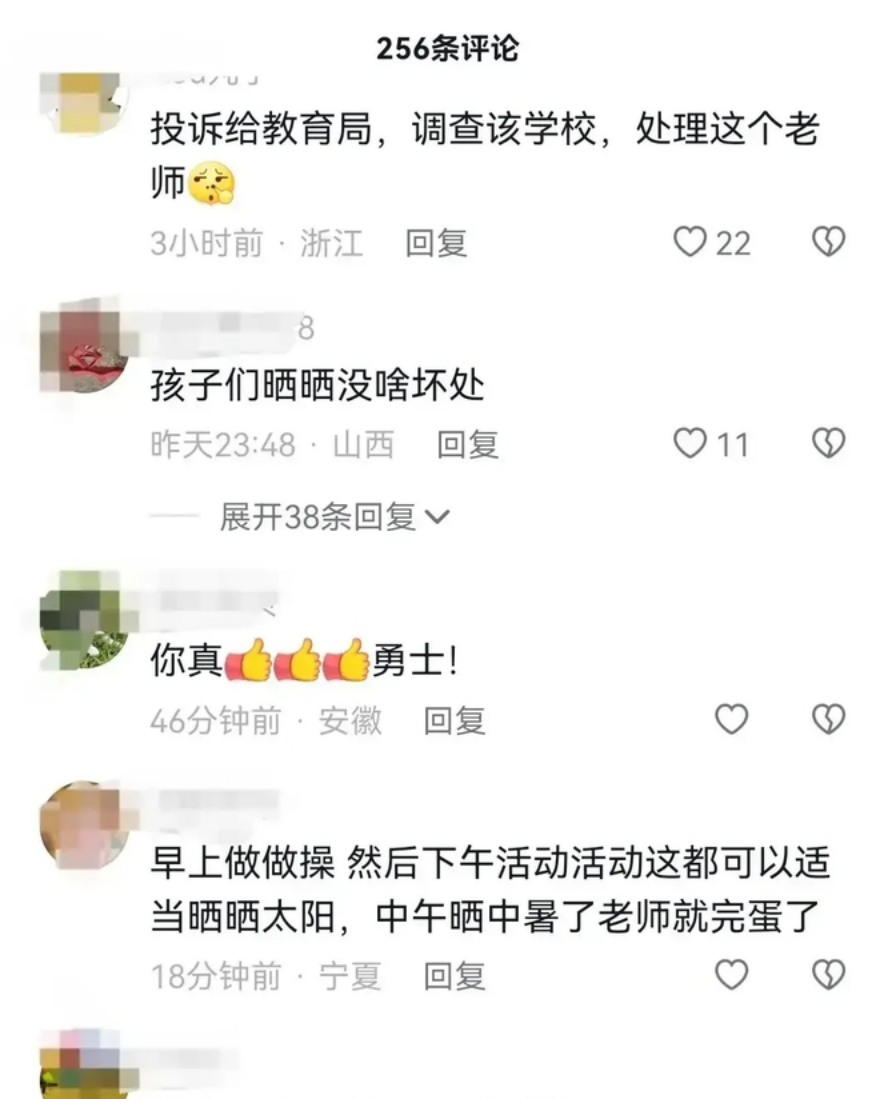896x1099 pixels.
Task: Dislike the 浙江 comment with broken heart
Action: click(x=828, y=242)
